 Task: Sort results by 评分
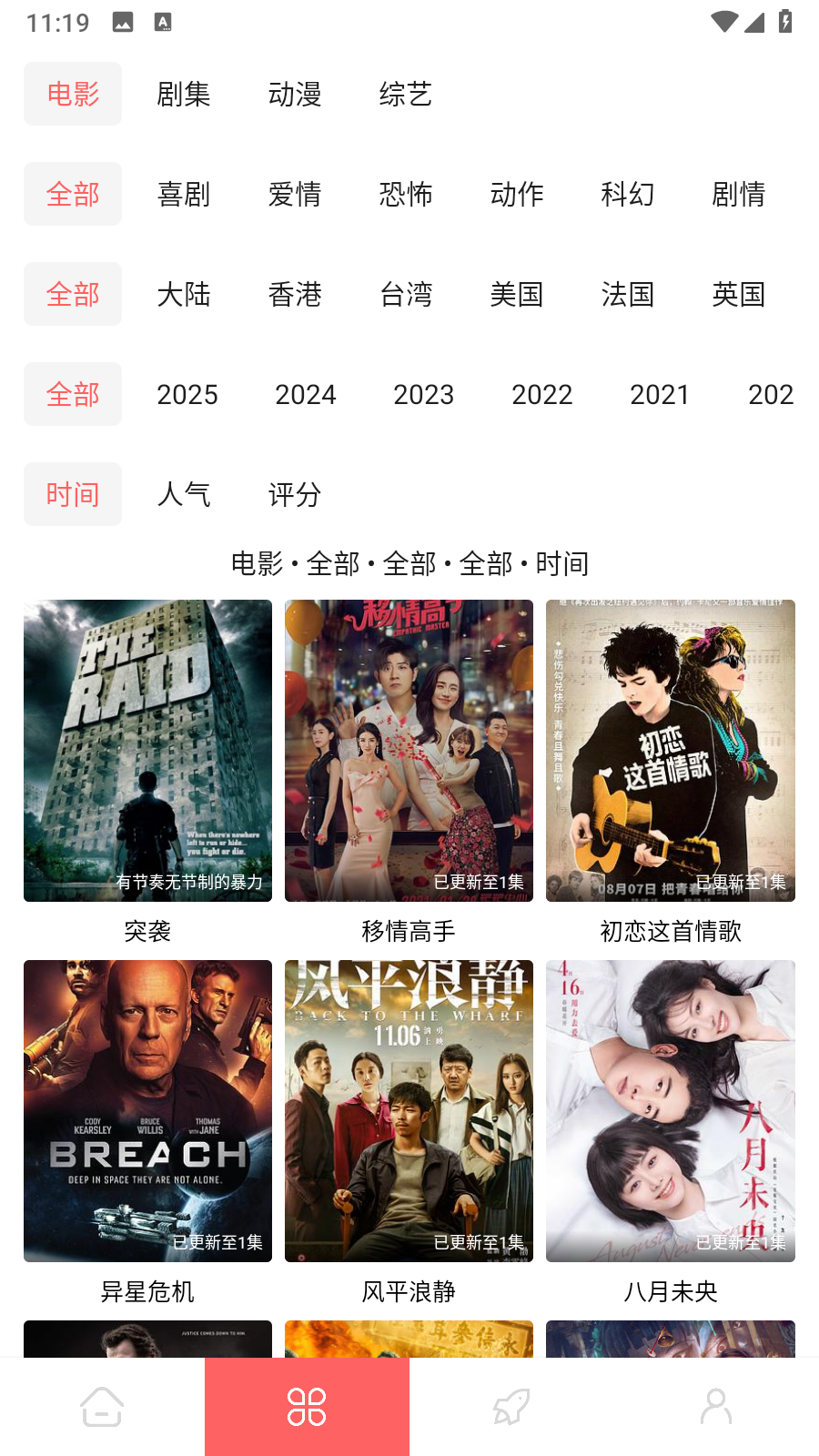tap(295, 493)
